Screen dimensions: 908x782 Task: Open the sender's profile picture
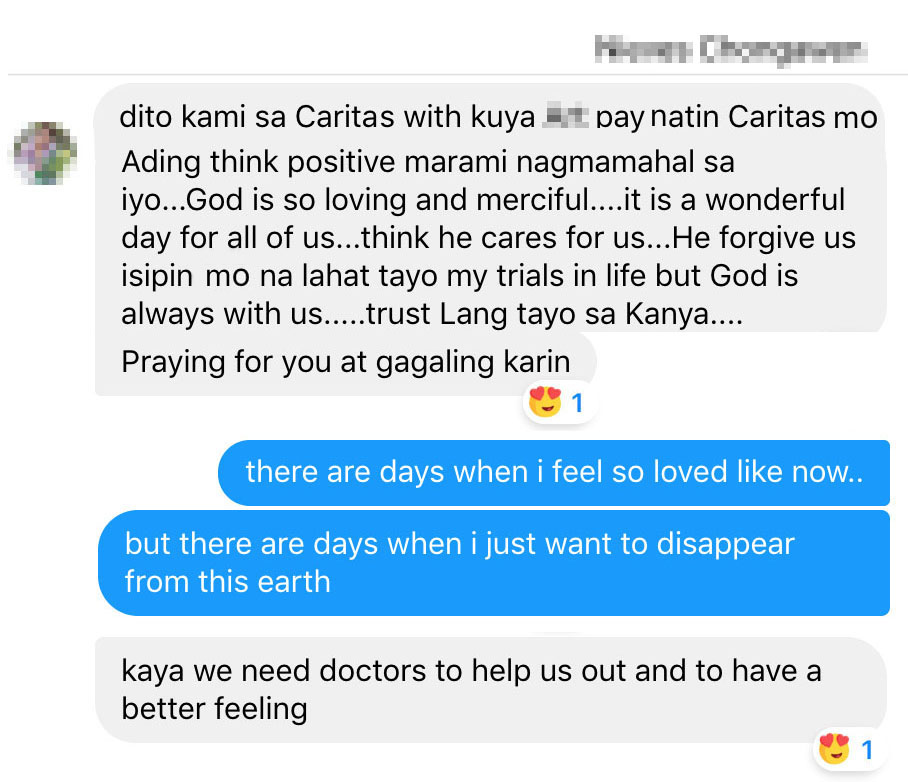pyautogui.click(x=44, y=153)
